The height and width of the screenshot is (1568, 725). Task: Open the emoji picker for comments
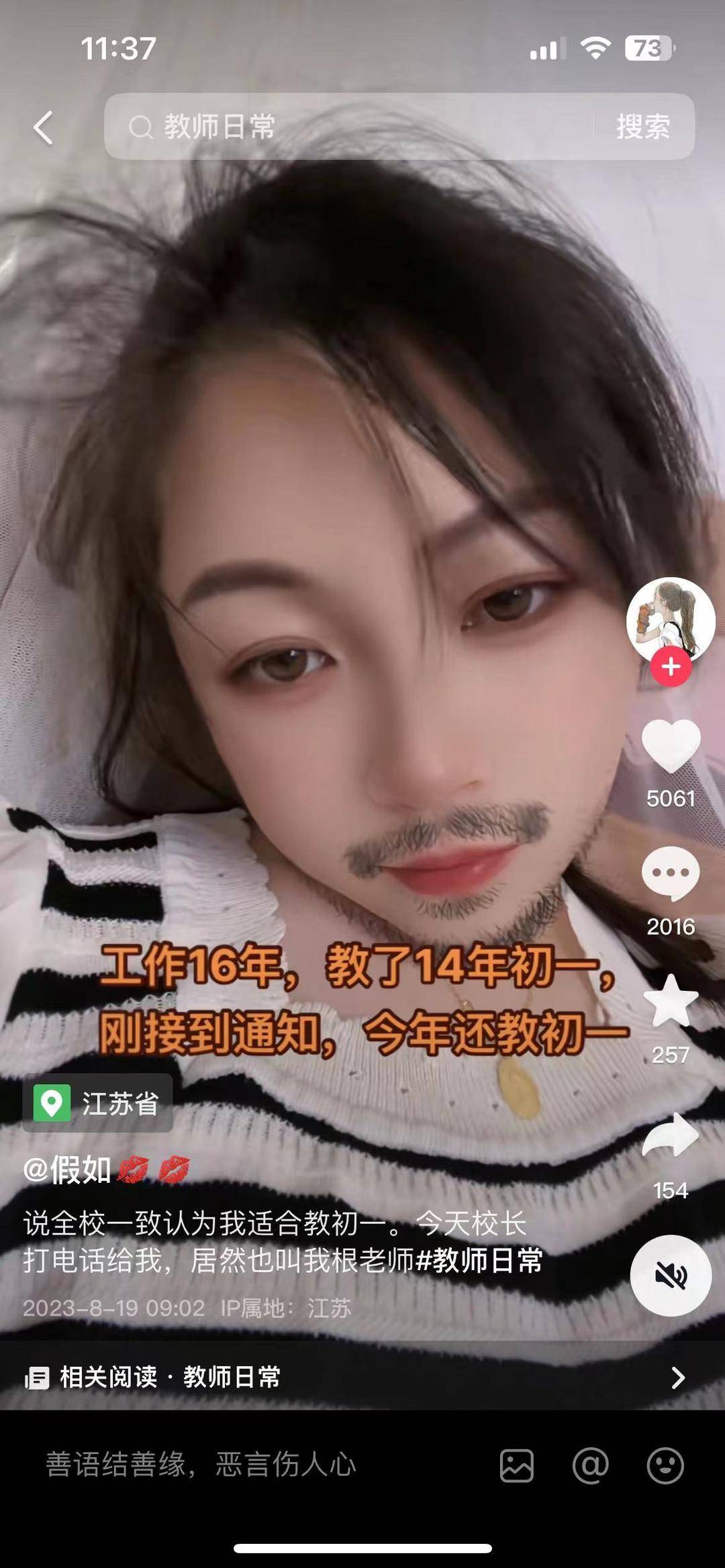coord(665,1465)
